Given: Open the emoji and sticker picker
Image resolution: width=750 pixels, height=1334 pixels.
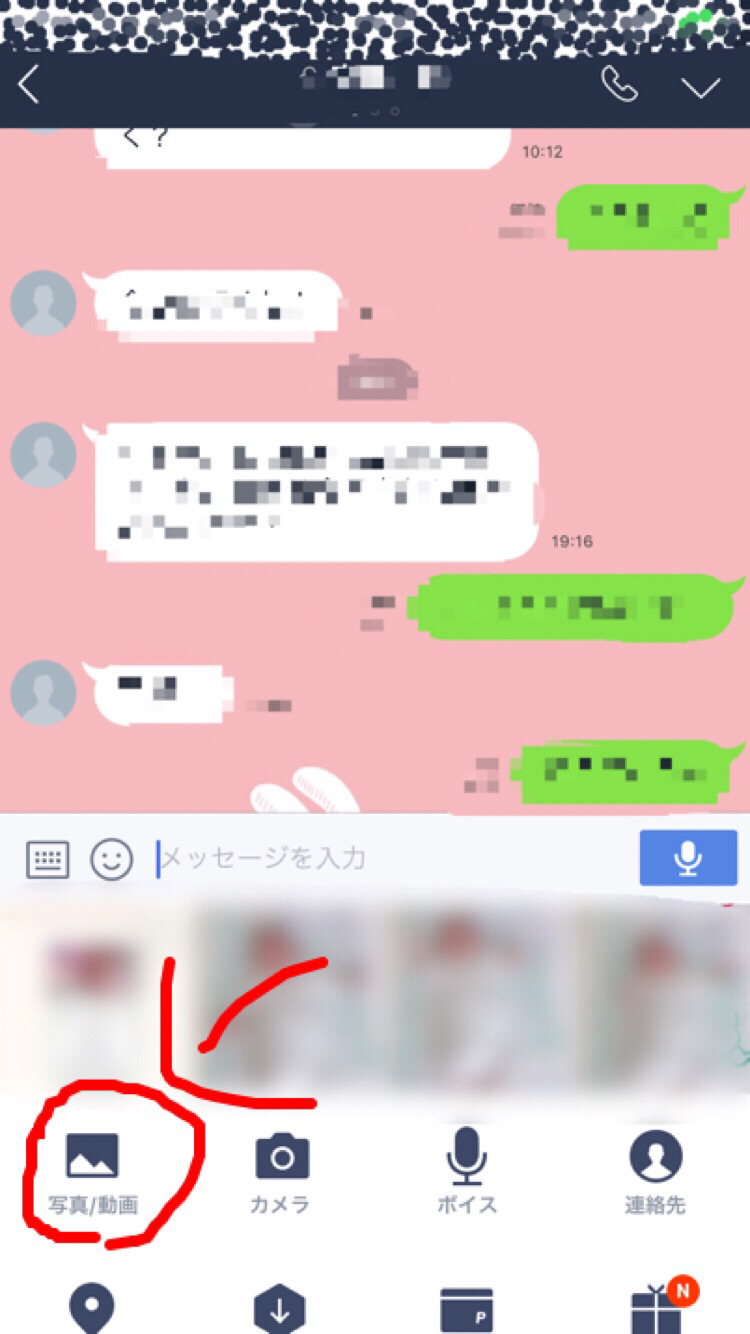Looking at the screenshot, I should [111, 859].
